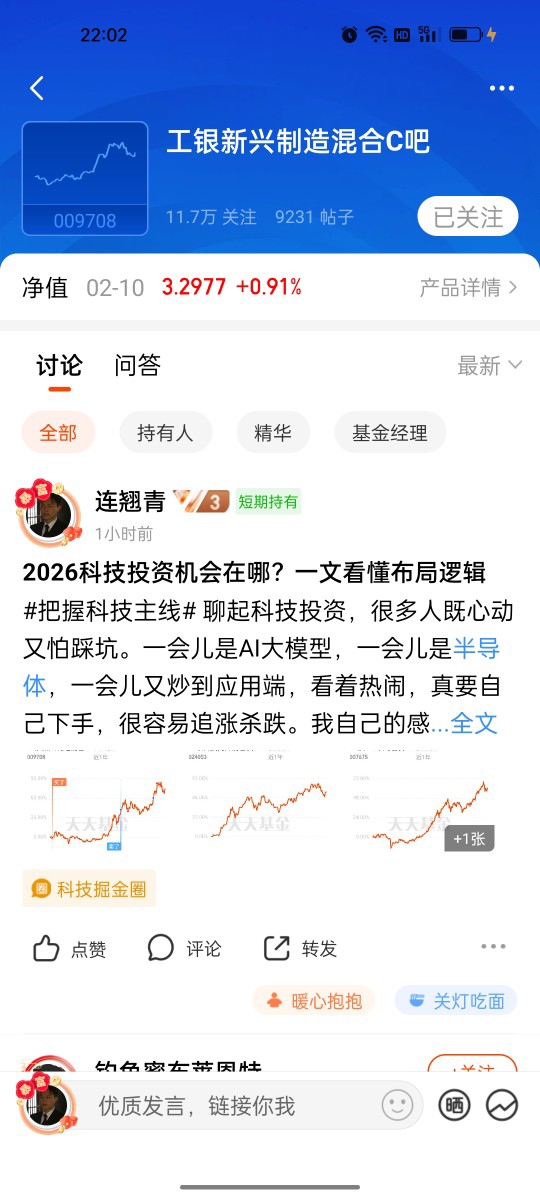Open the 科技掘金圈 circle tag
Image resolution: width=540 pixels, height=1200 pixels.
89,888
